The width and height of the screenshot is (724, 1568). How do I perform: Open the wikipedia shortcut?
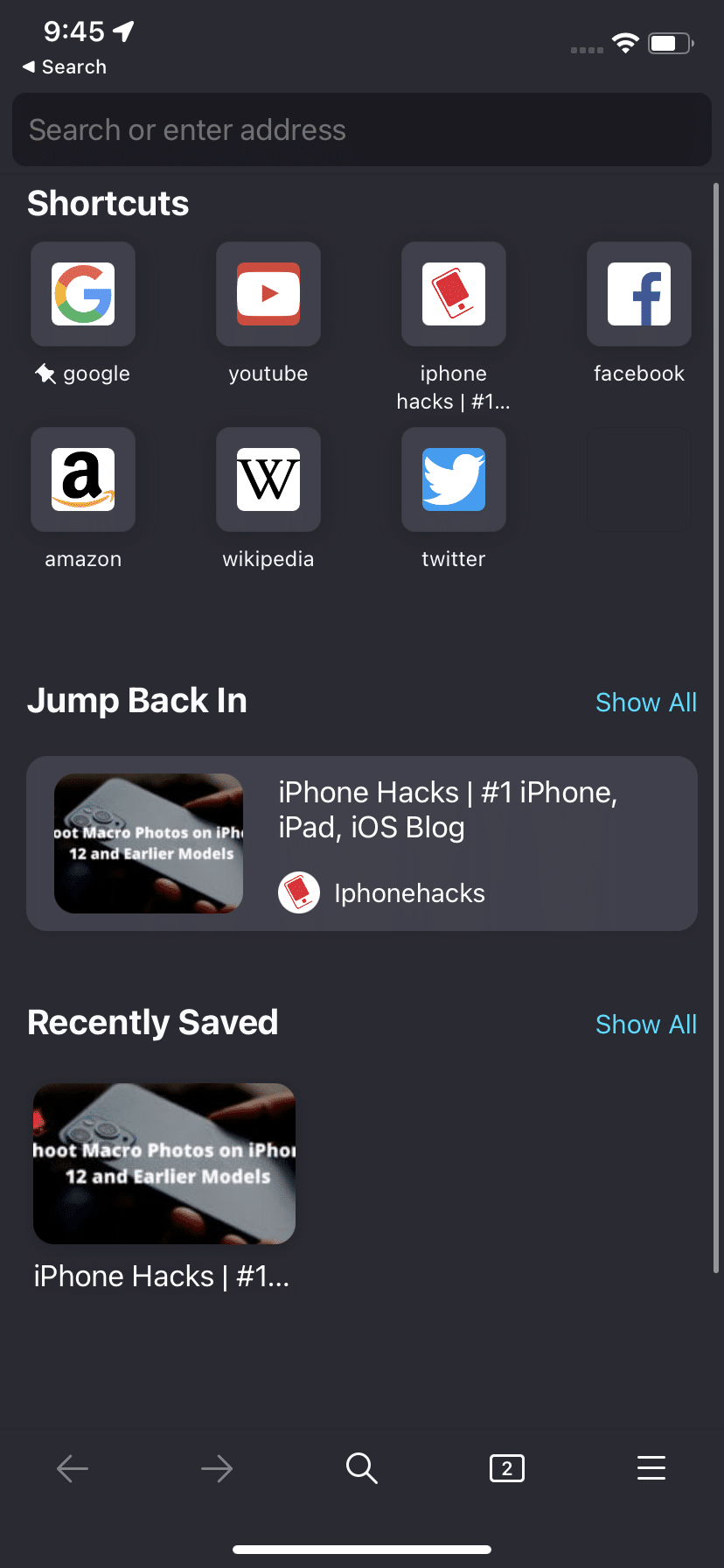click(x=268, y=480)
